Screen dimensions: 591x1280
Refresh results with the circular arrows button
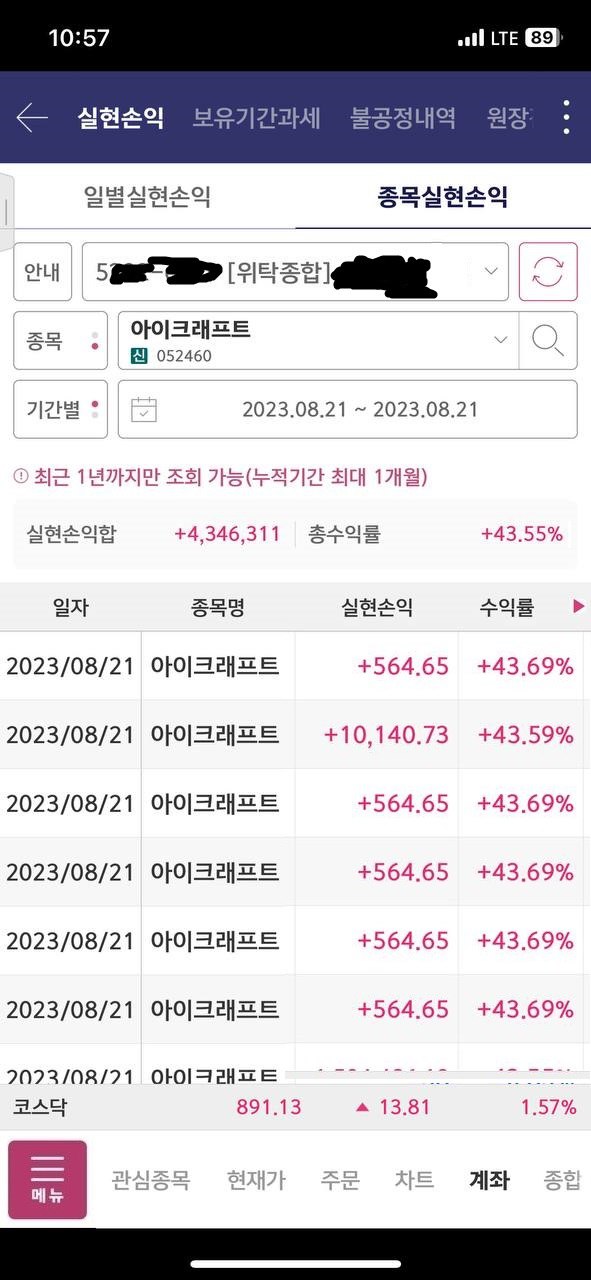tap(548, 272)
